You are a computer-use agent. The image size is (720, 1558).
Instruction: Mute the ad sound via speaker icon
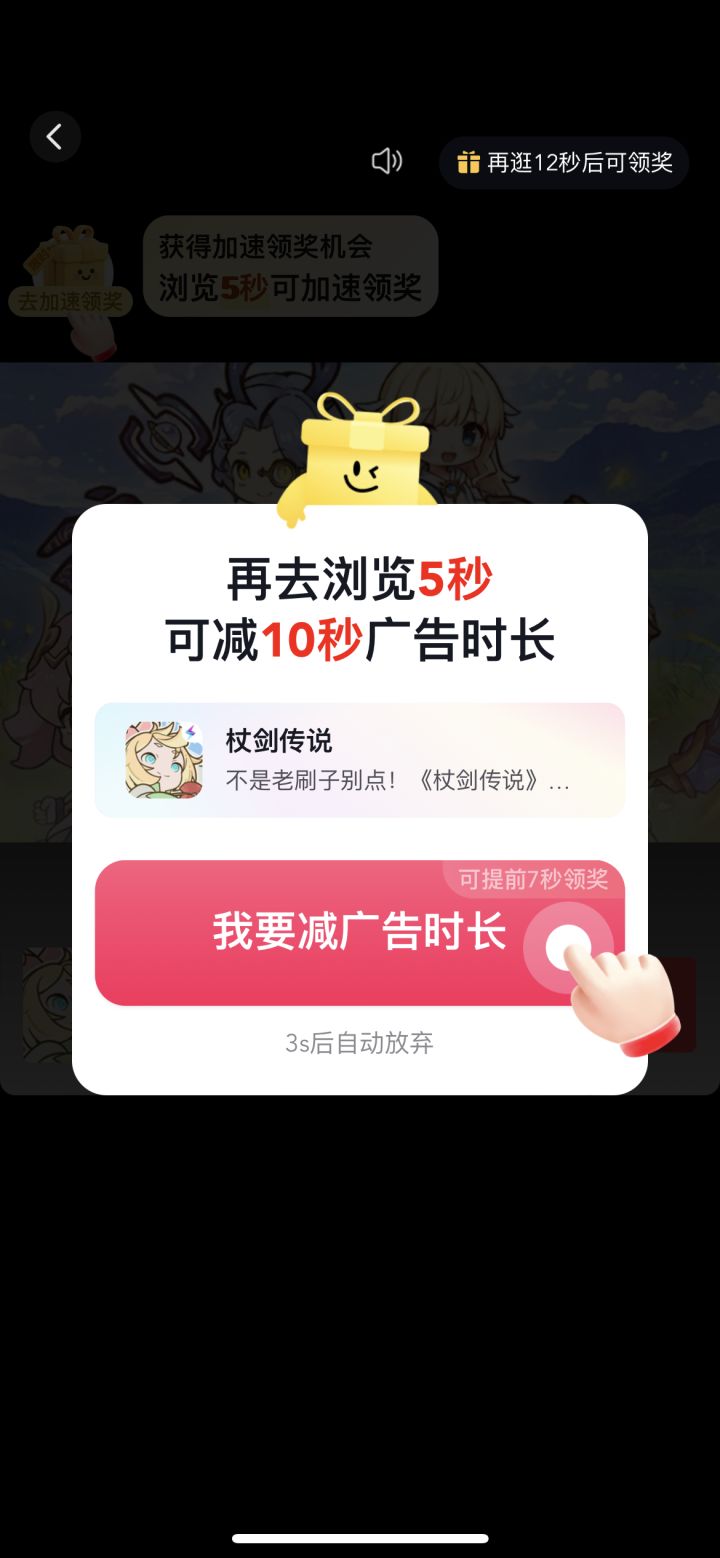pos(389,161)
